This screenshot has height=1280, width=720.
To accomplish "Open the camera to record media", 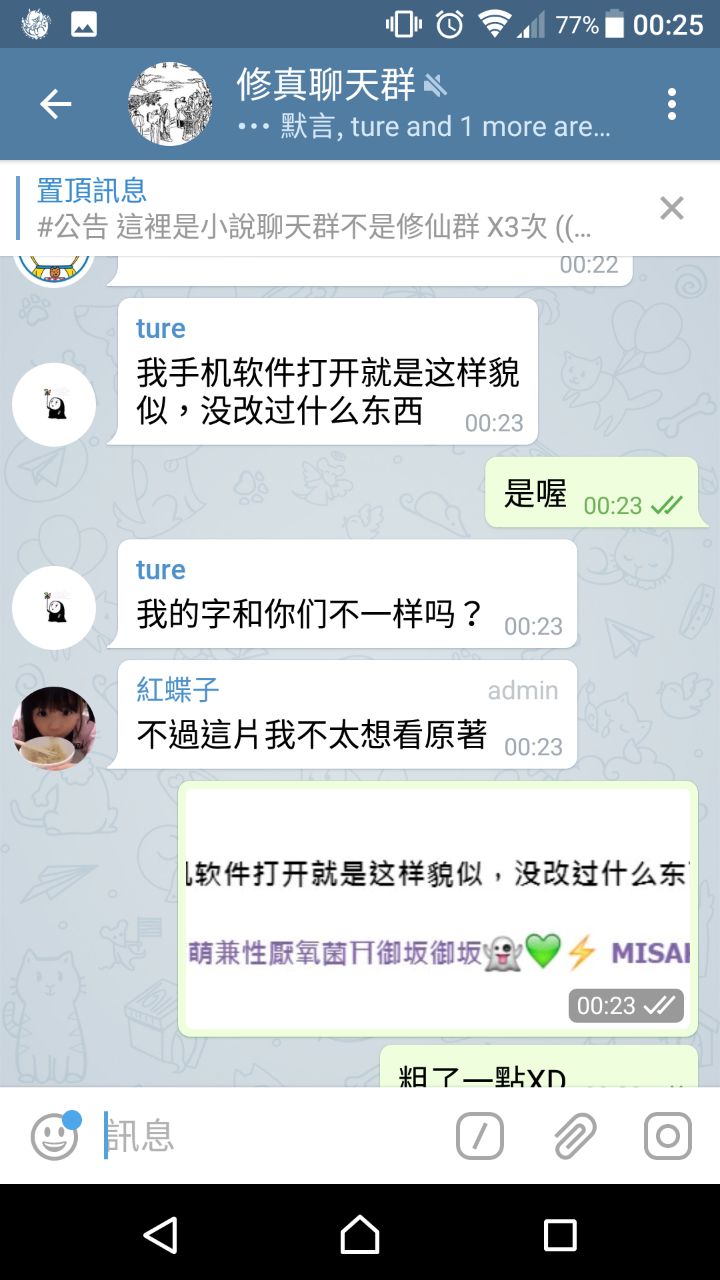I will click(x=668, y=1136).
